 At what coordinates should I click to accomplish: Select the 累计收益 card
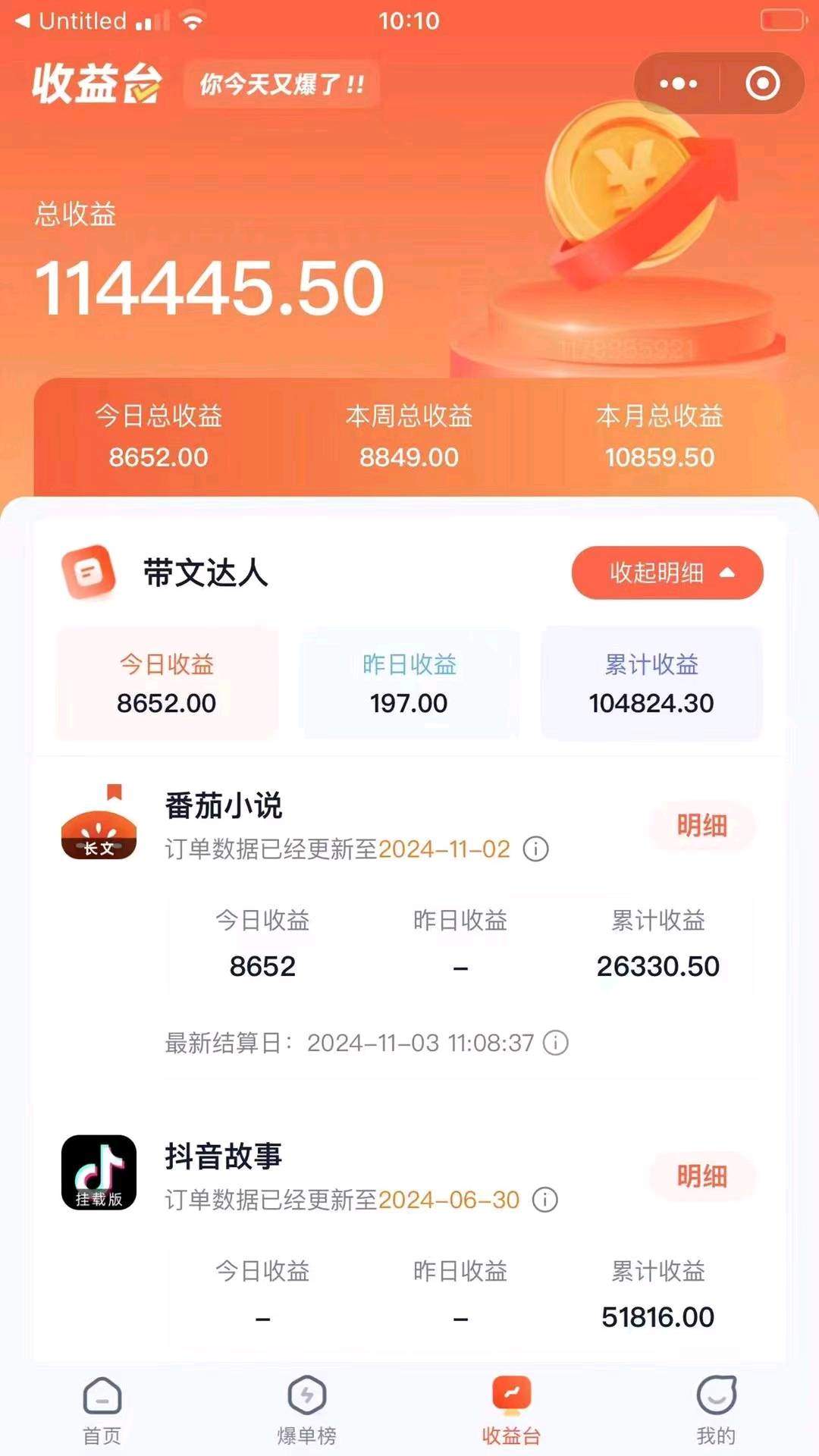[651, 683]
